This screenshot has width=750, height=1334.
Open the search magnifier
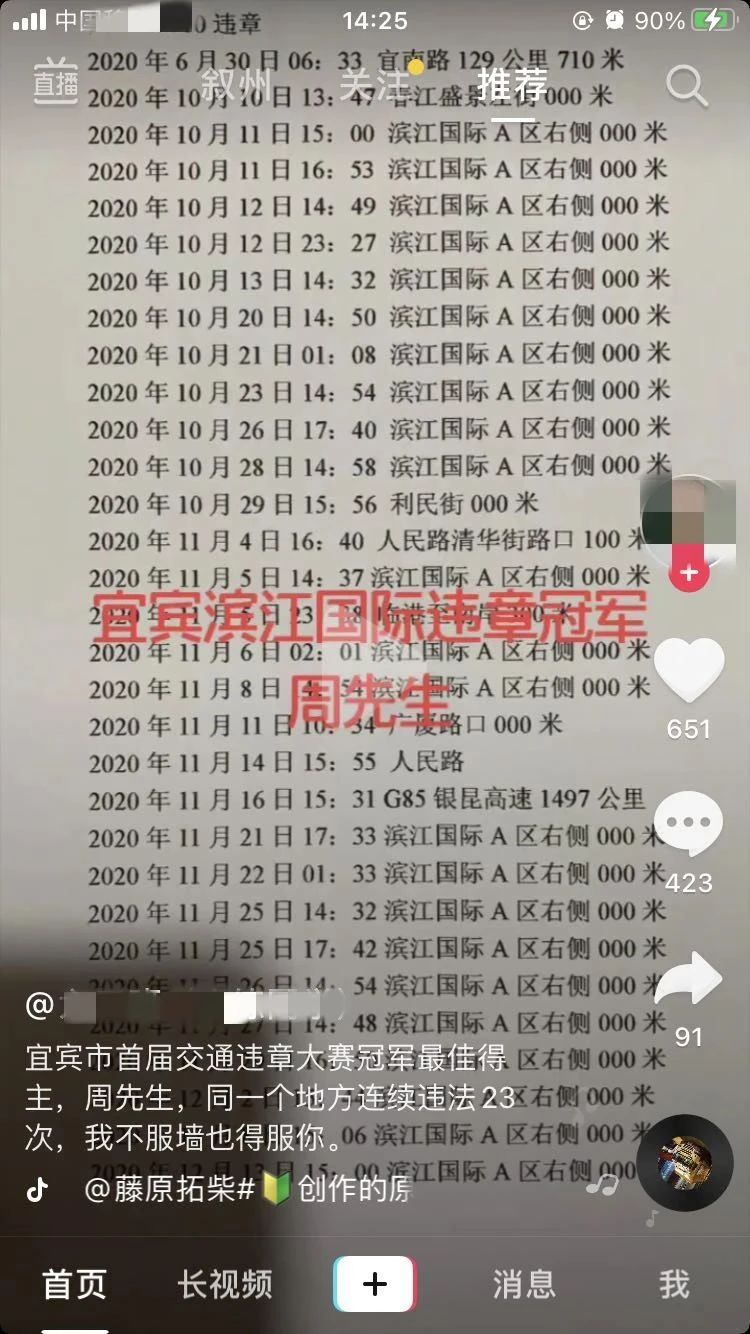point(686,86)
